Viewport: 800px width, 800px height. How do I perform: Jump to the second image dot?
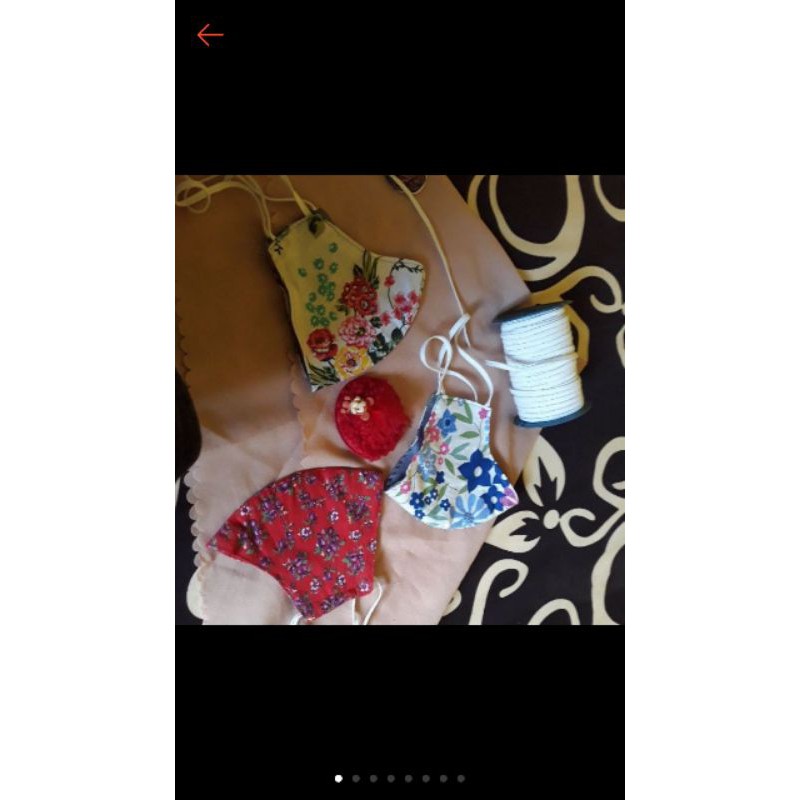click(x=355, y=778)
